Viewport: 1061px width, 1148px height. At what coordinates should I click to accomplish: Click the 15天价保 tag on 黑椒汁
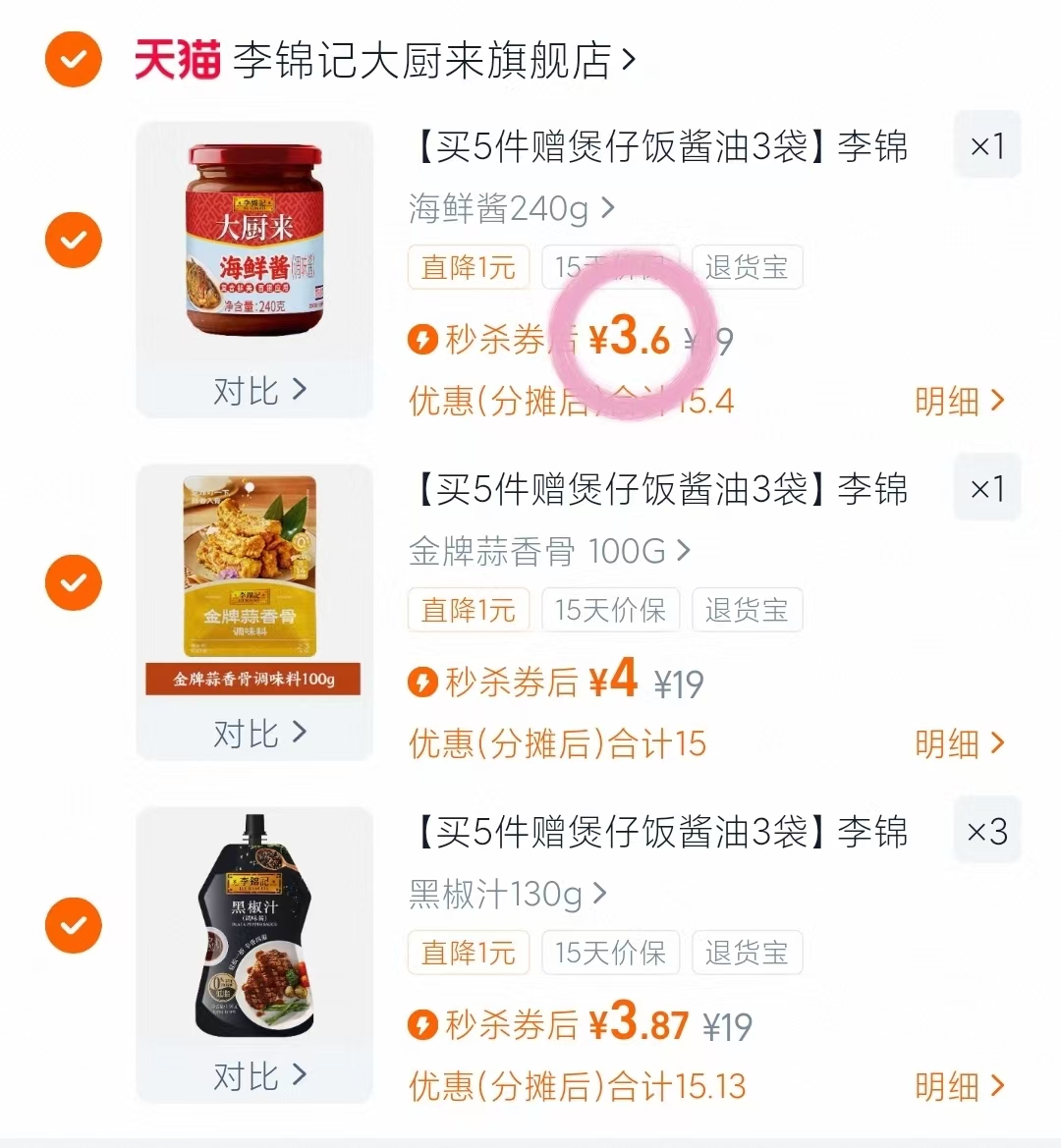610,952
